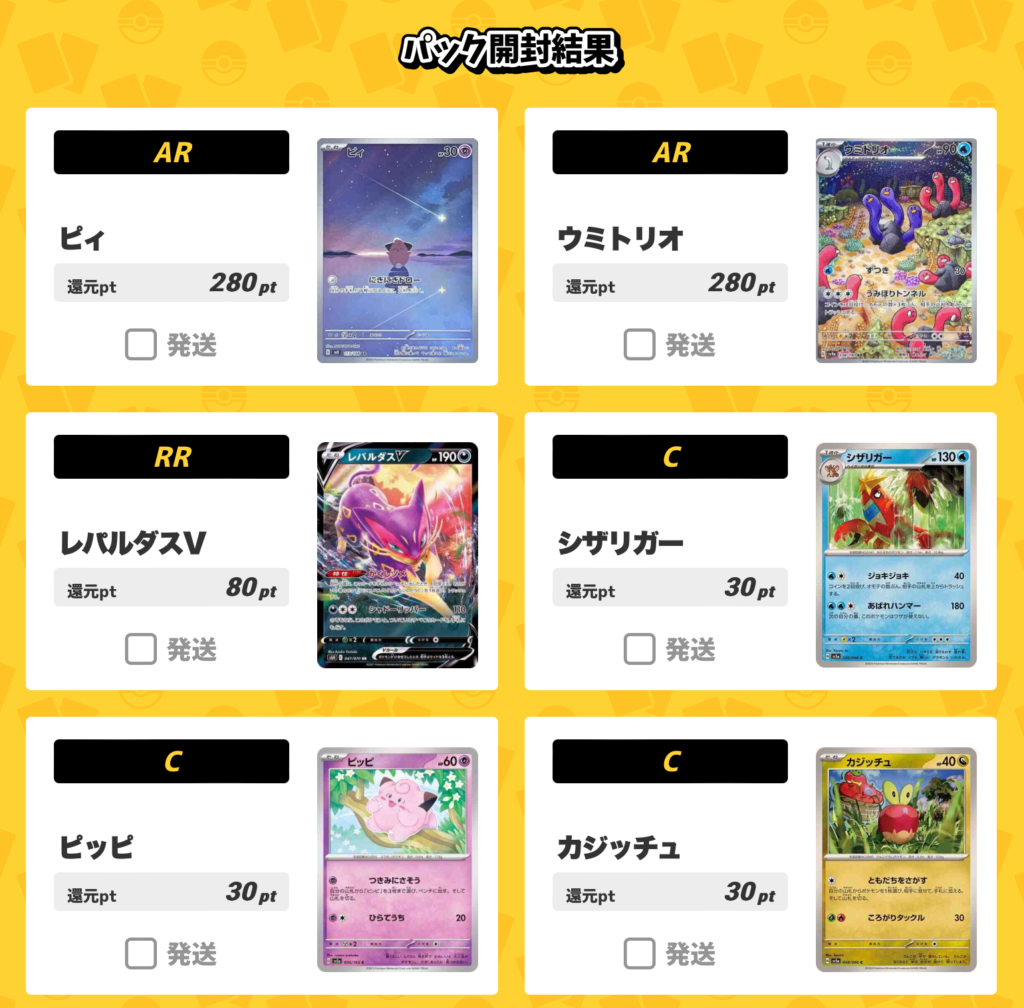Check the 発送 box for ピィ

[140, 344]
